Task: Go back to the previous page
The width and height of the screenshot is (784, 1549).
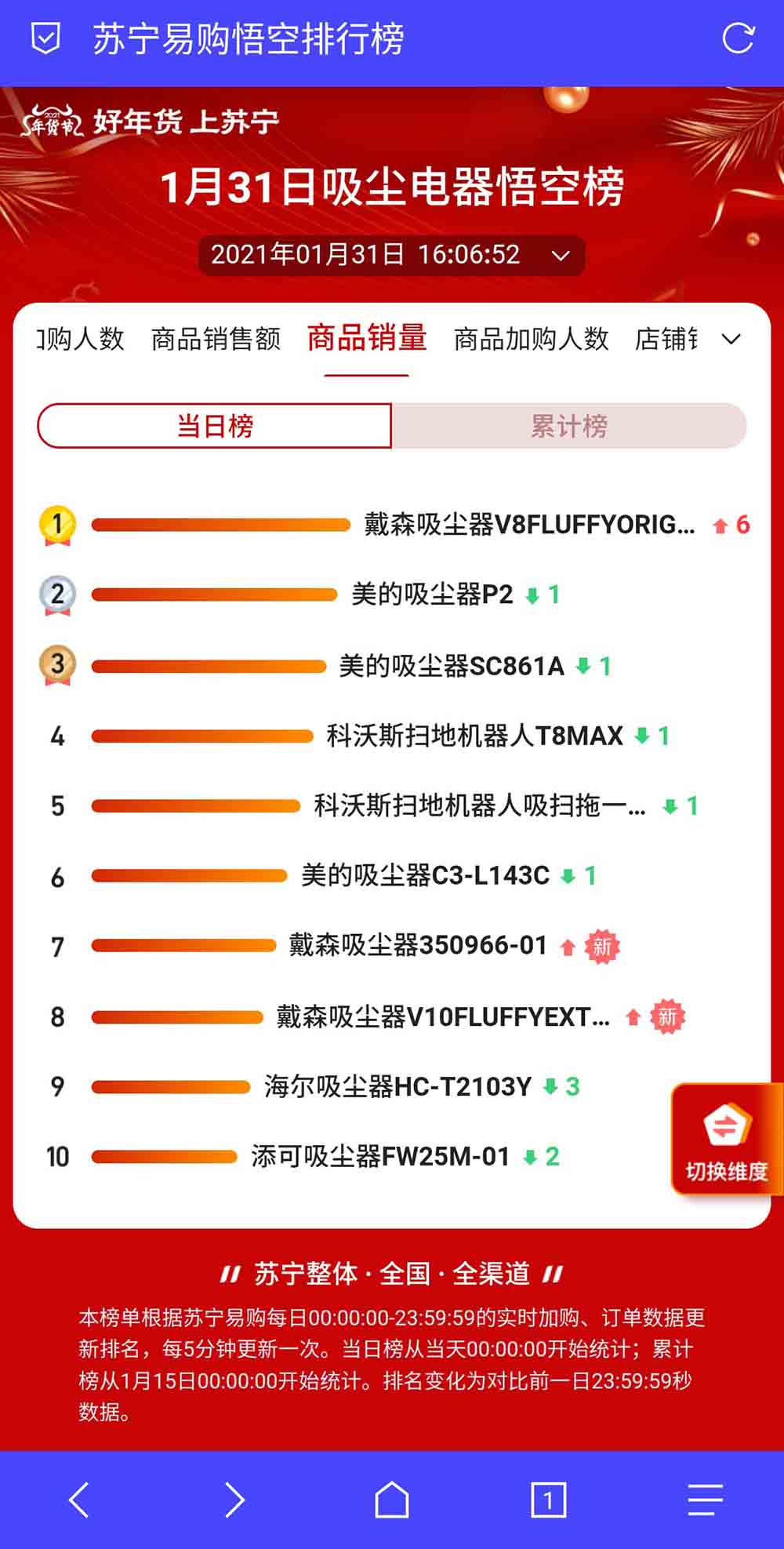Action: (79, 1500)
